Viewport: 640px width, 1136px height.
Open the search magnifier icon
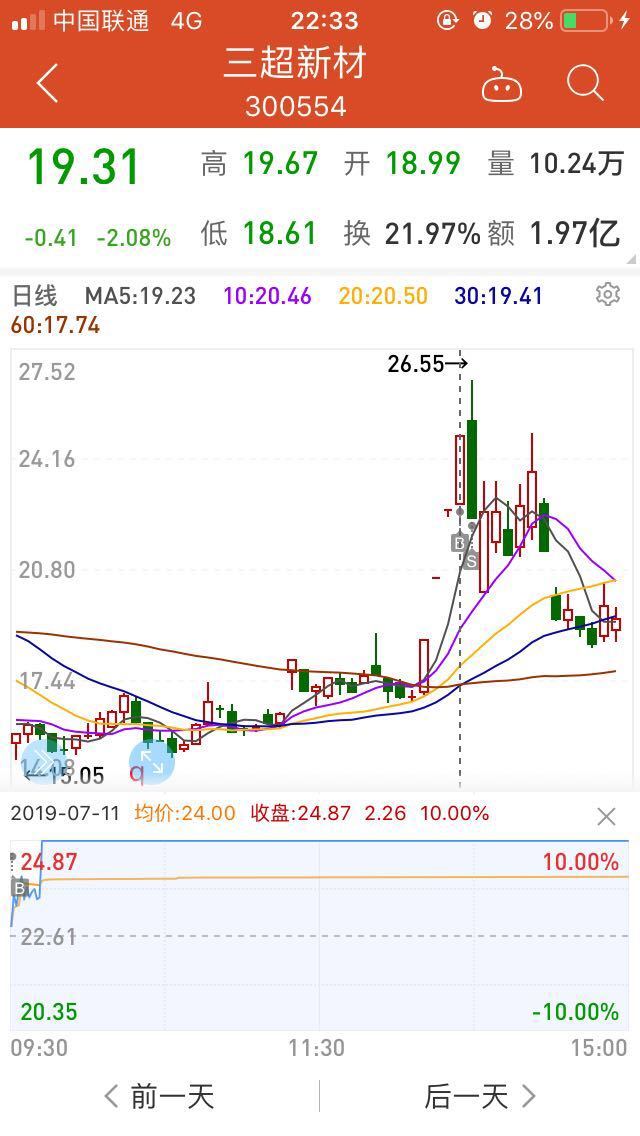click(x=585, y=83)
